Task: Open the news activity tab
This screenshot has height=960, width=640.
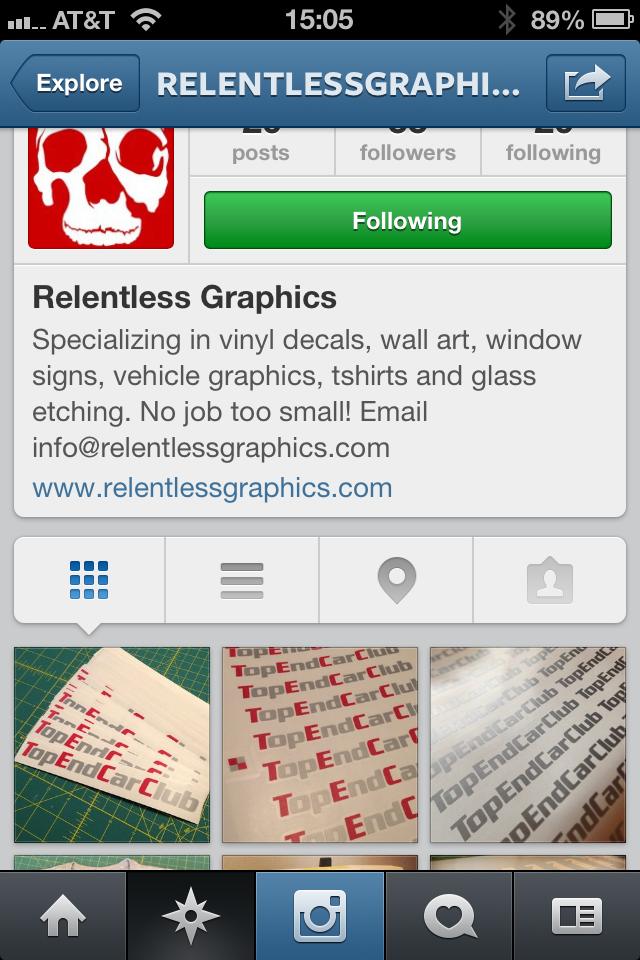Action: 448,916
